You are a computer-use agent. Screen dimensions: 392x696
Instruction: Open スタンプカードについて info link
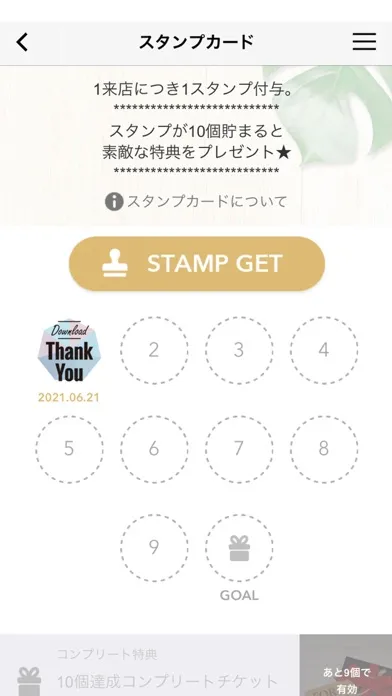(196, 202)
